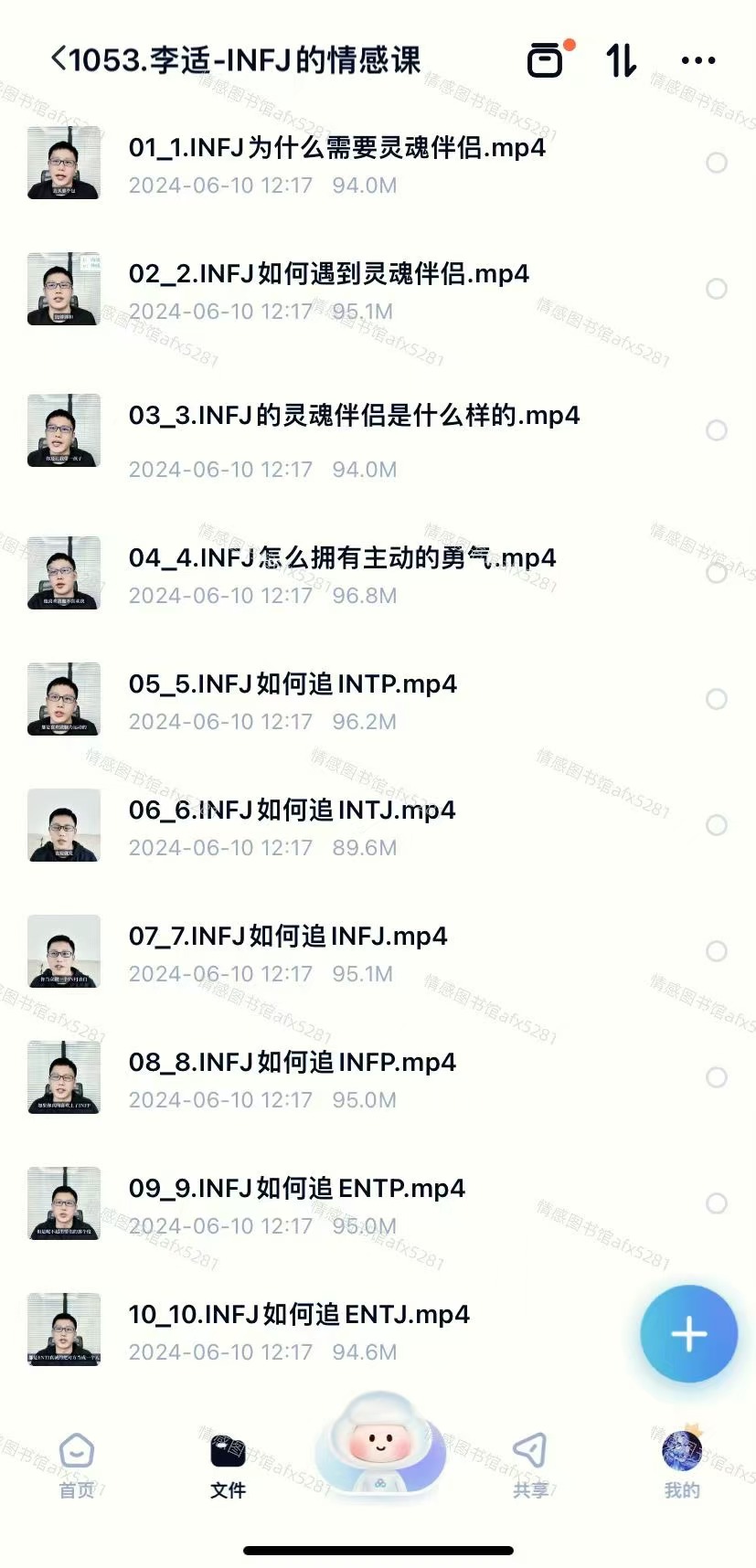The image size is (756, 1568).
Task: Open 01_1.INFJ为什么需要灵魂伴侣.mp4
Action: pyautogui.click(x=336, y=148)
